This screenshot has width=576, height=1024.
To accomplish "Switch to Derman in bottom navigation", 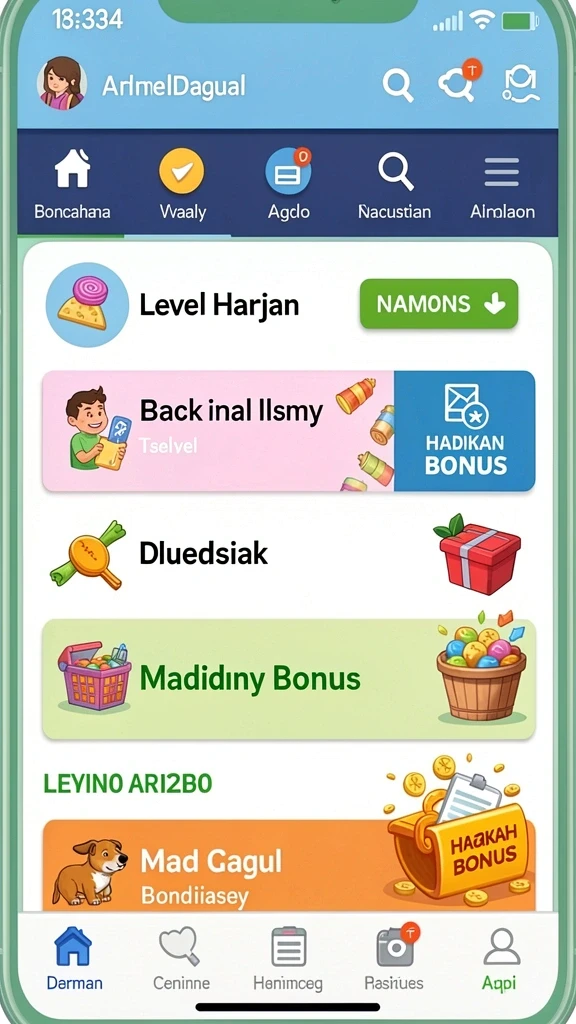I will (74, 959).
